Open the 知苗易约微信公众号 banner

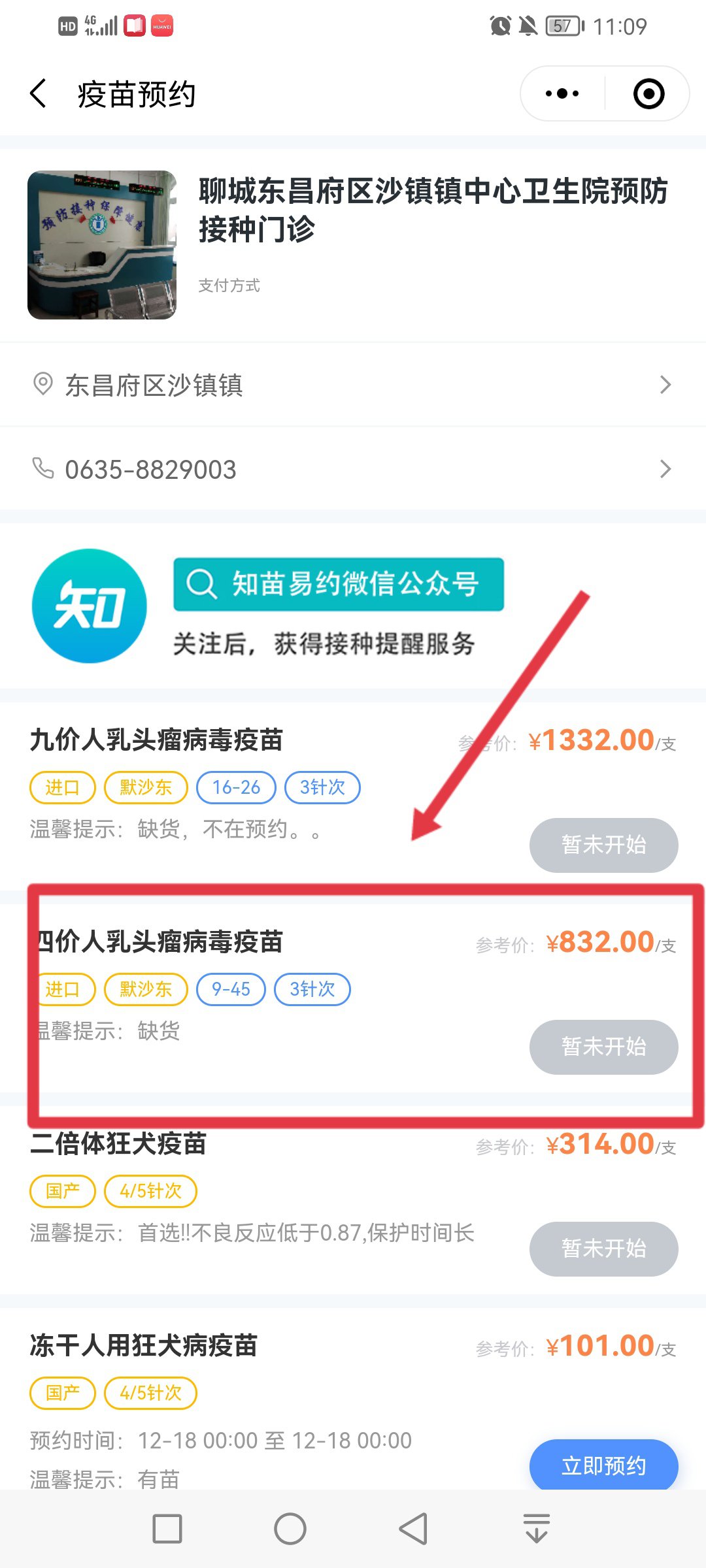338,584
